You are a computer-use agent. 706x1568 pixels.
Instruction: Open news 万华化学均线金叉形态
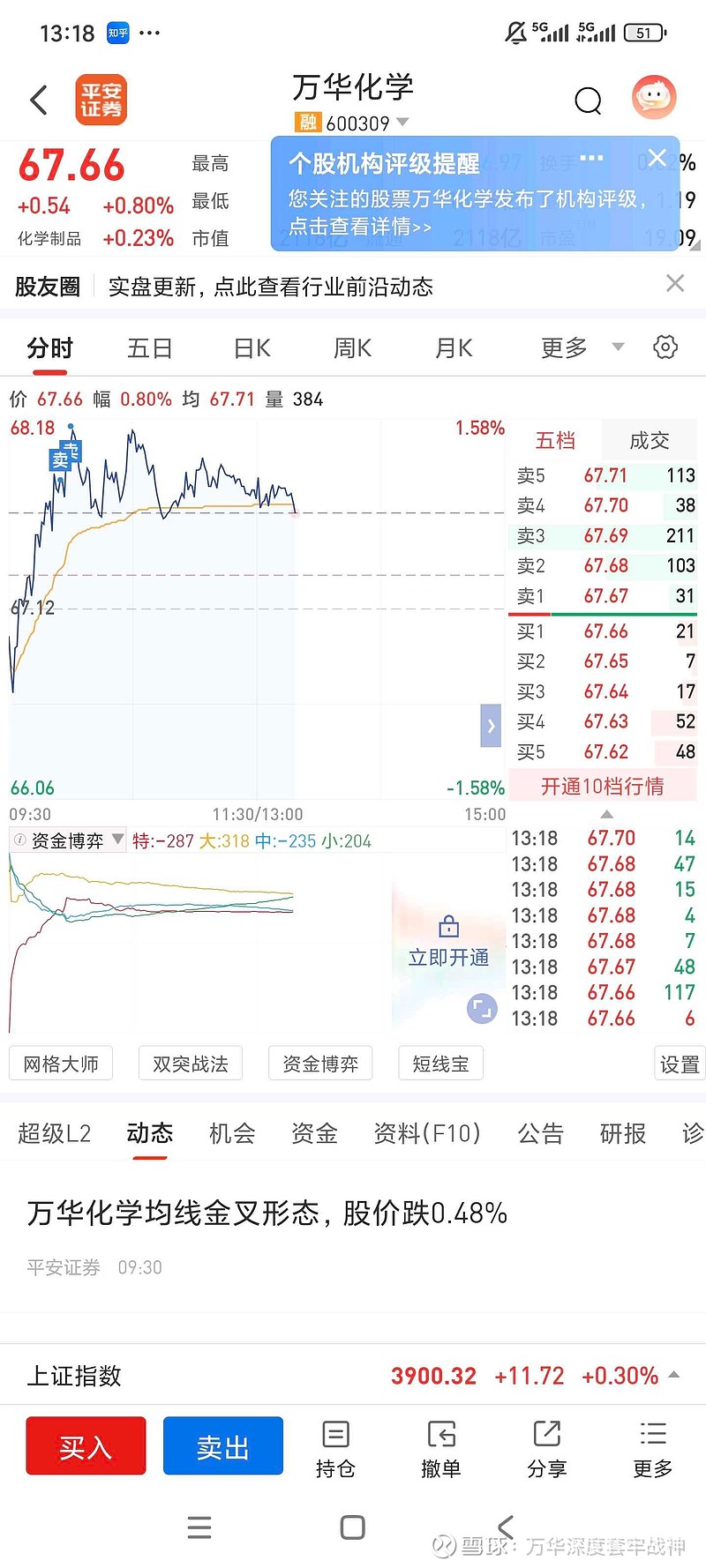[x=267, y=1213]
